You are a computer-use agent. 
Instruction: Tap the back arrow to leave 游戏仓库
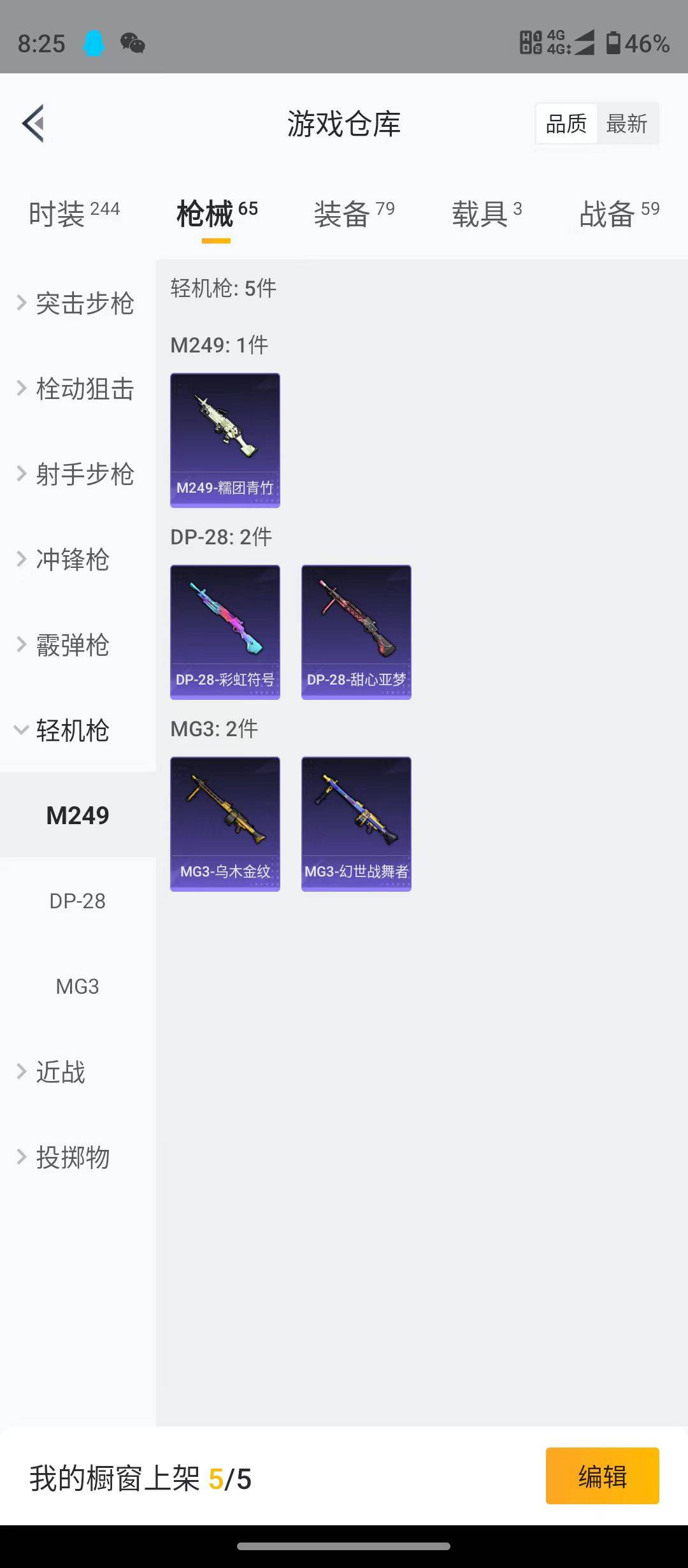(x=32, y=124)
